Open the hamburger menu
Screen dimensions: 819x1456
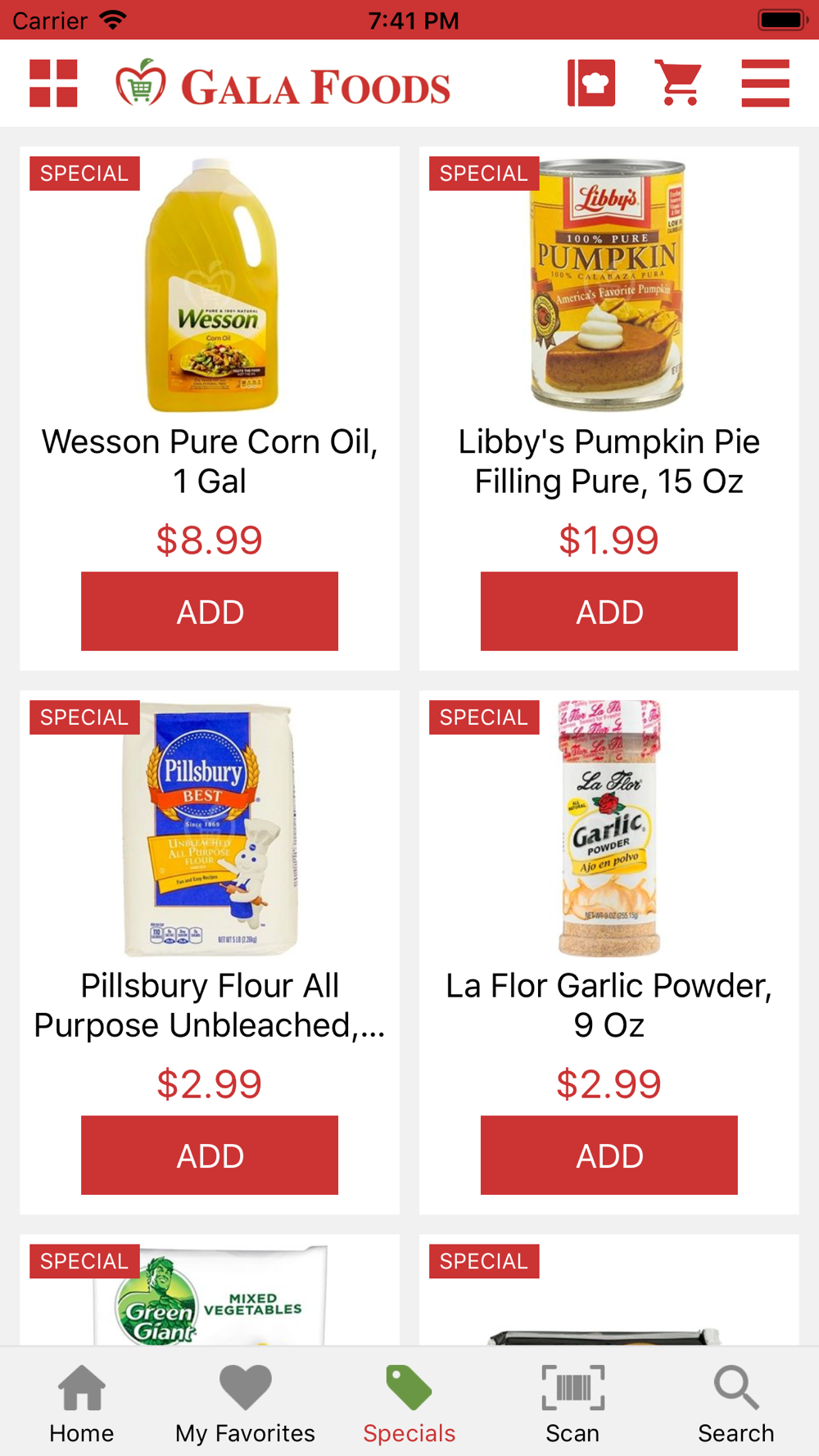[765, 84]
